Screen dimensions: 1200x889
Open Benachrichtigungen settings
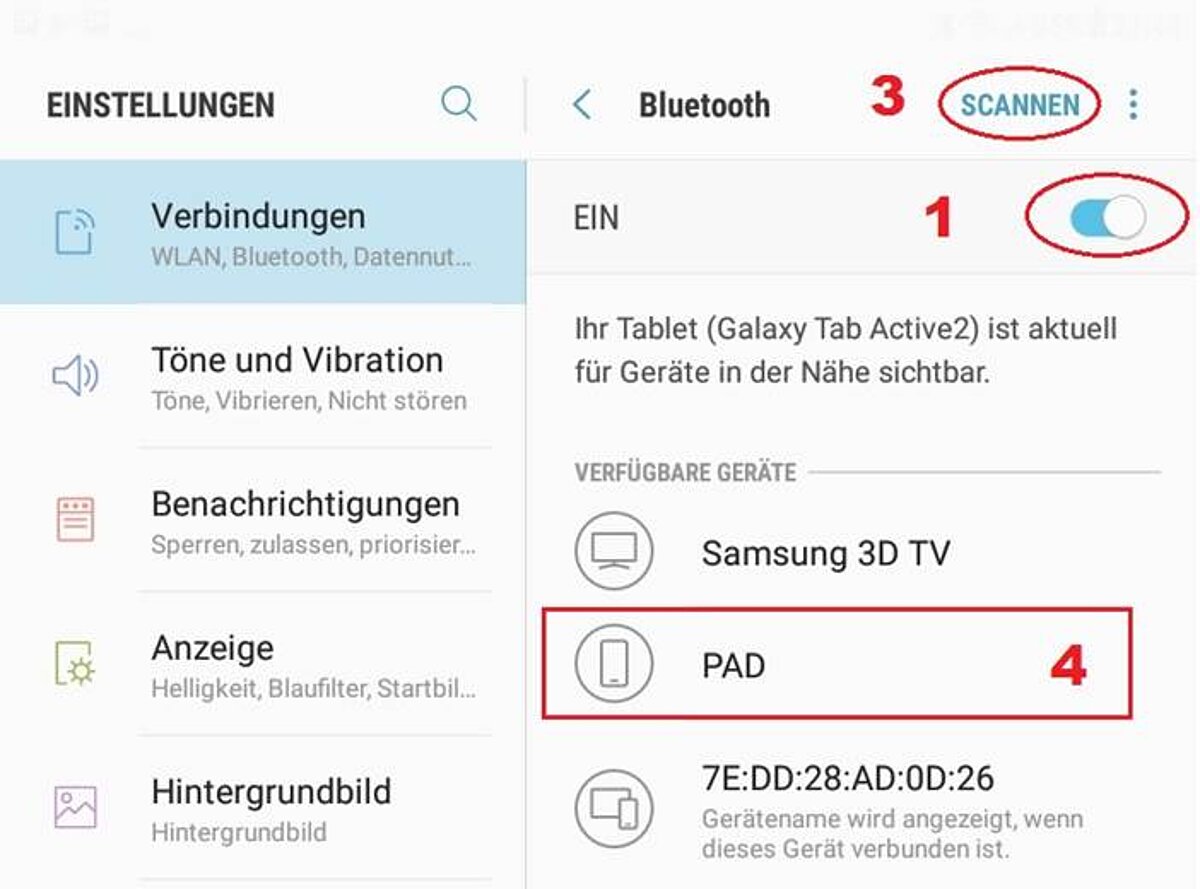305,520
